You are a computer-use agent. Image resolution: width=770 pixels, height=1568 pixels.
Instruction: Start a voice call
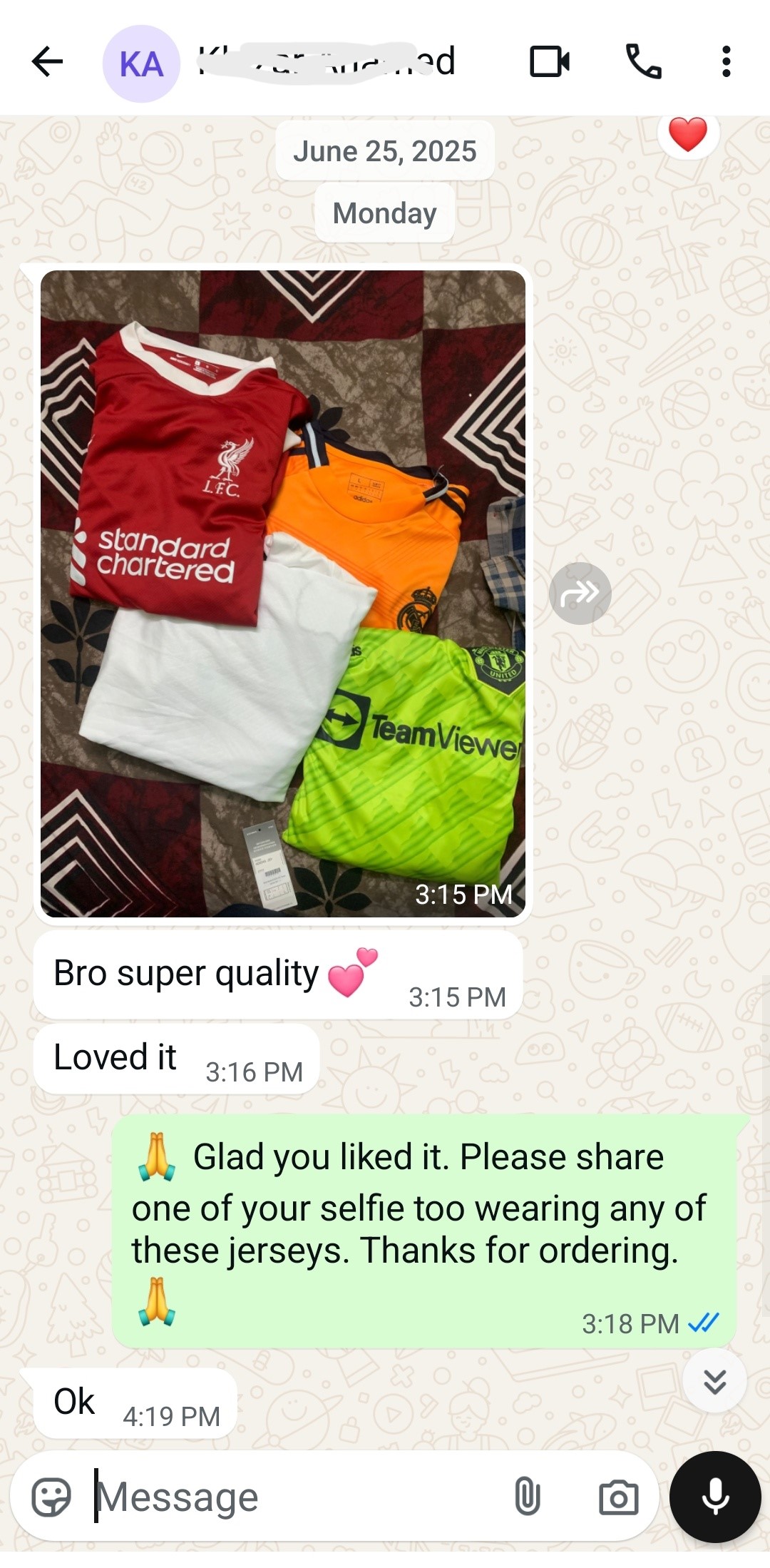(x=643, y=62)
